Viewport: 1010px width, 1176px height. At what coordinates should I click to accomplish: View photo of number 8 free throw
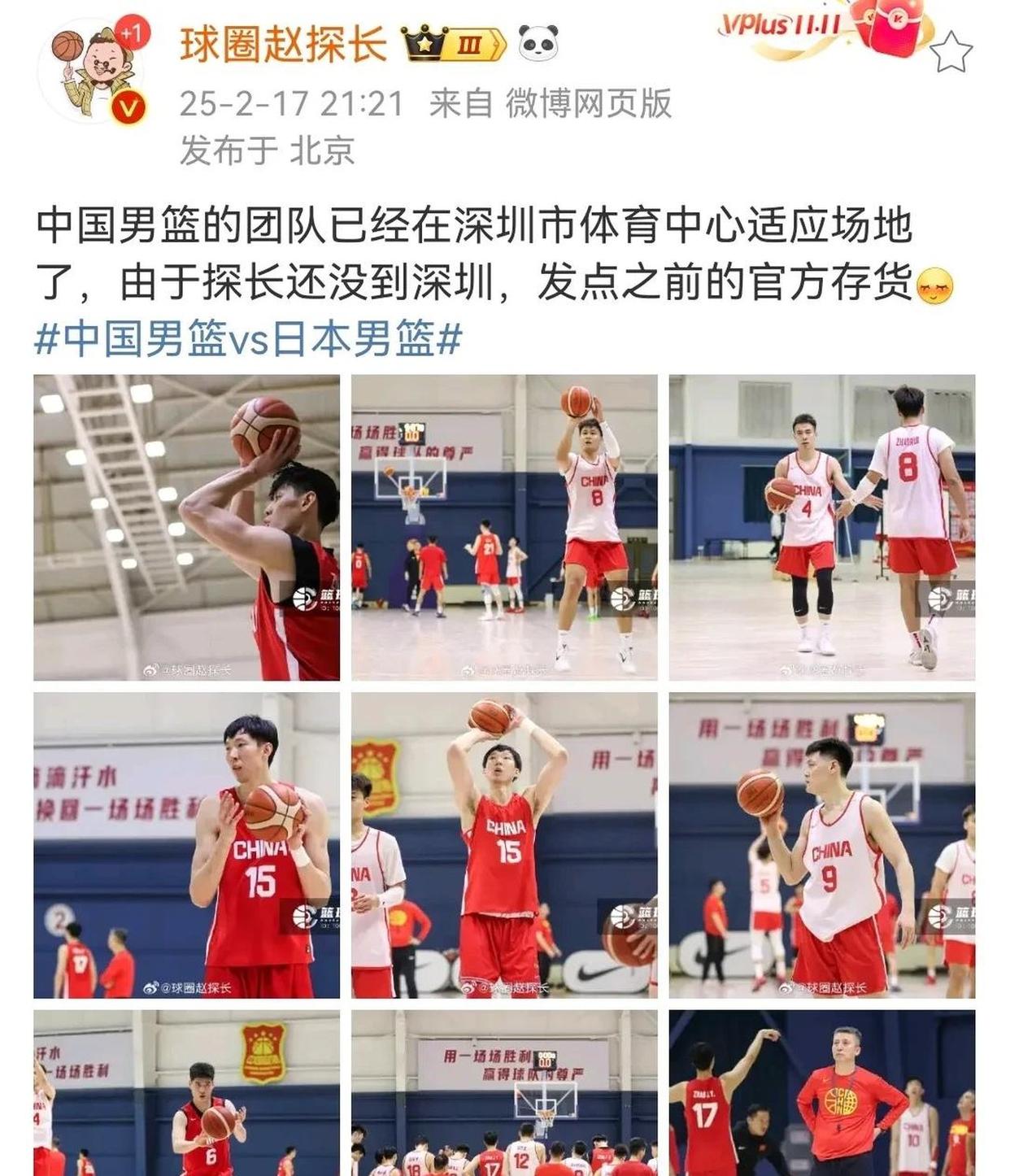[504, 527]
